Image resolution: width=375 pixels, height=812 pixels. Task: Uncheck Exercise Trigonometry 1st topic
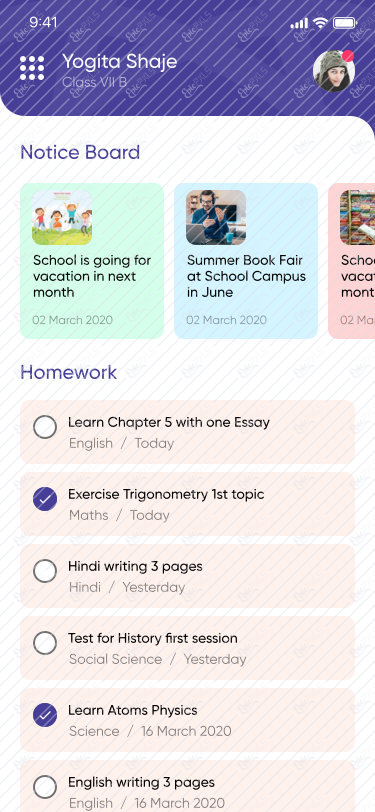[x=45, y=499]
